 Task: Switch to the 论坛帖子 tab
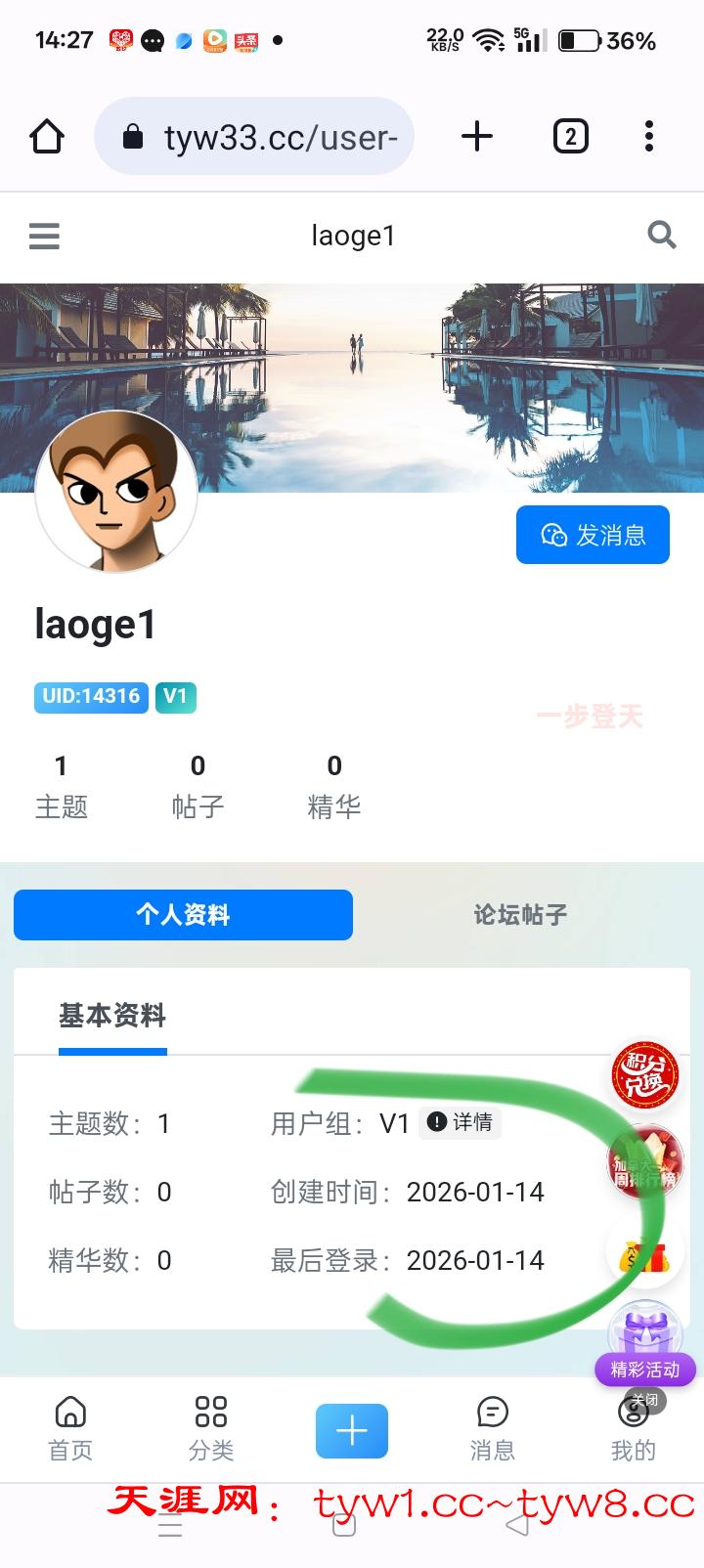[x=520, y=915]
